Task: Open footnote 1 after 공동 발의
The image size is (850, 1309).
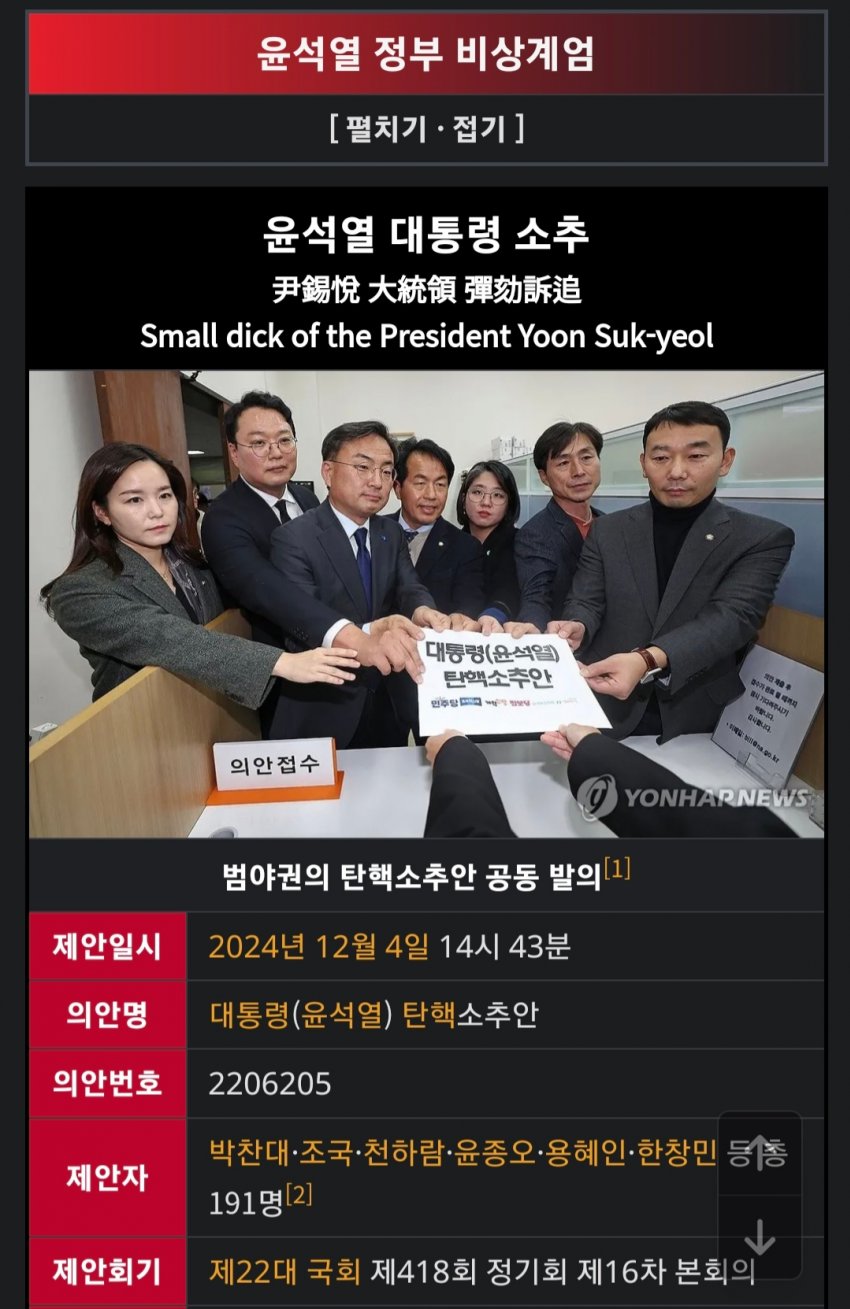Action: pyautogui.click(x=617, y=870)
